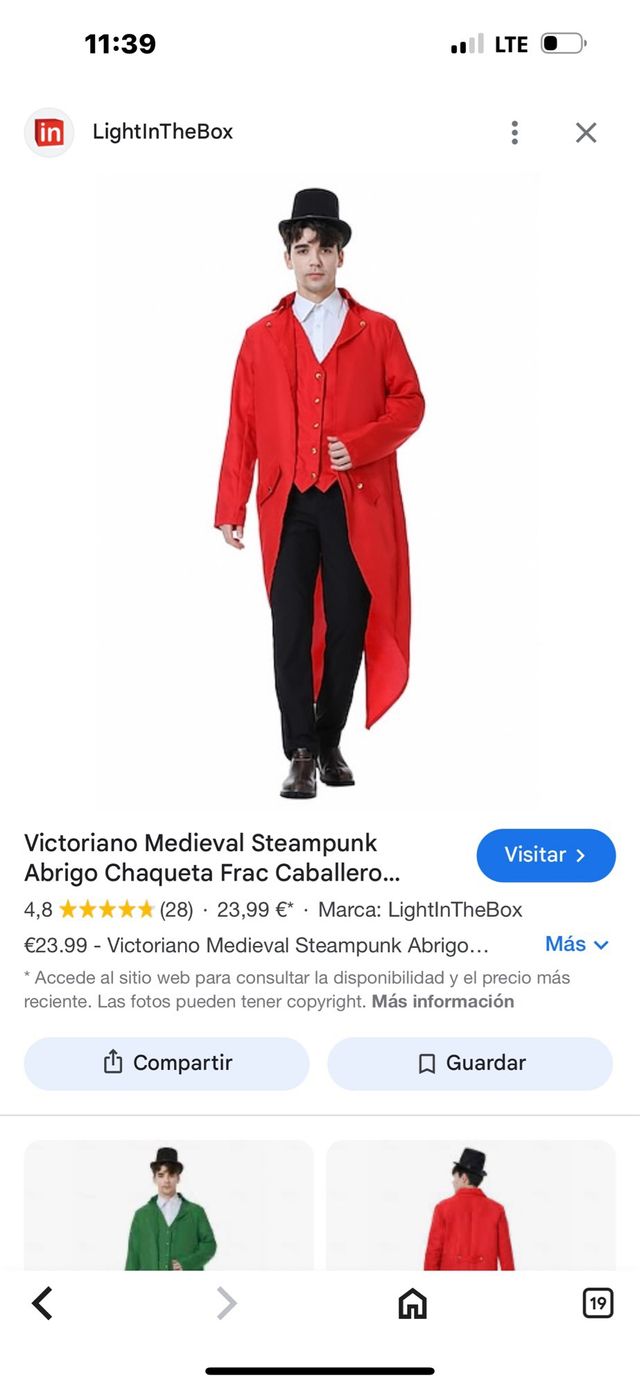Expand the Más product details

[577, 944]
